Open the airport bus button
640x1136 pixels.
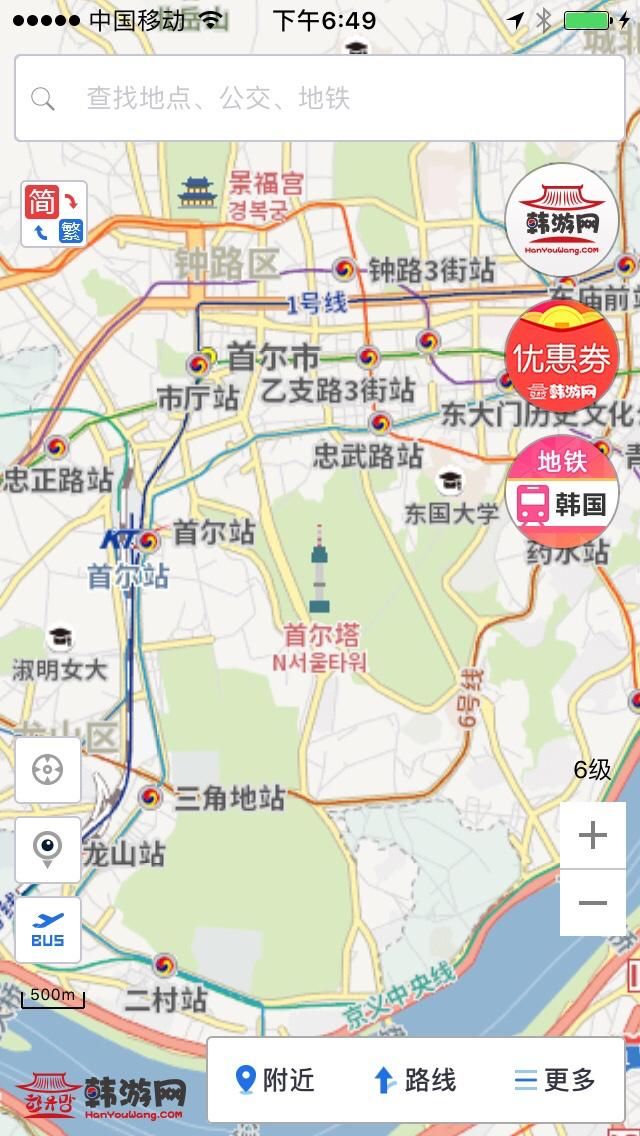coord(48,929)
